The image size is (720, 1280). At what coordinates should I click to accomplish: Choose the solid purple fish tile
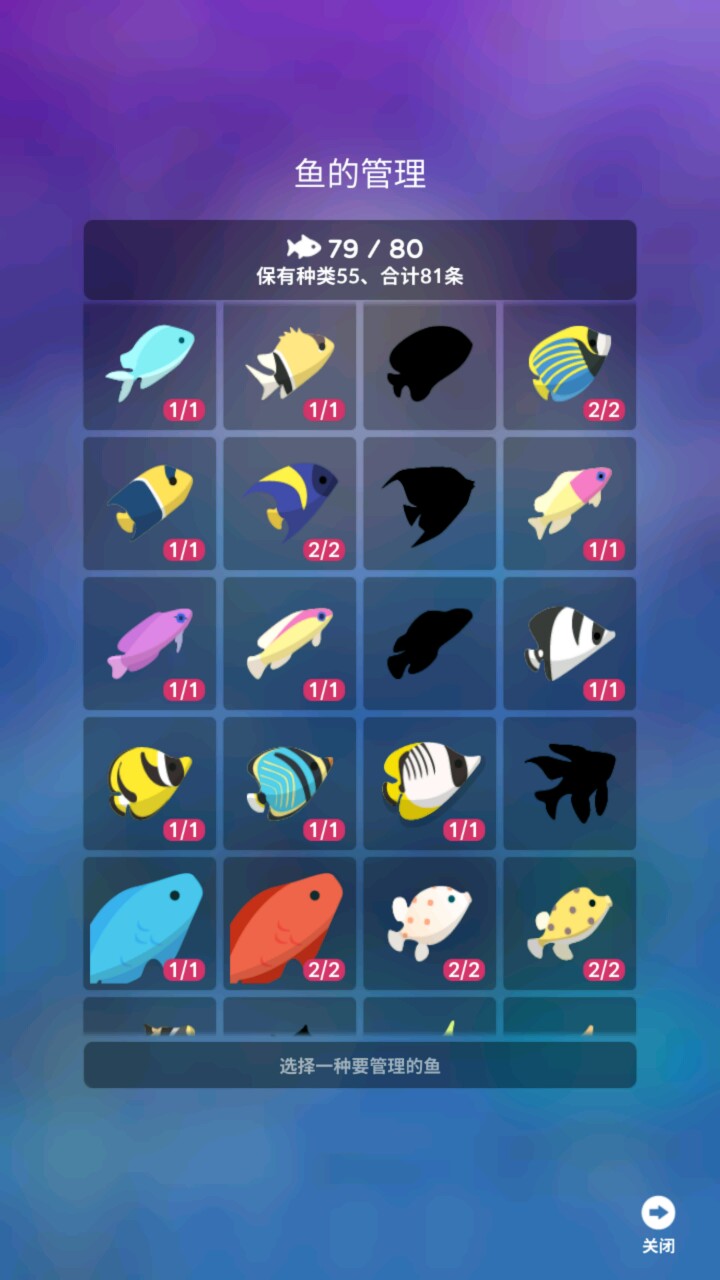(x=150, y=643)
